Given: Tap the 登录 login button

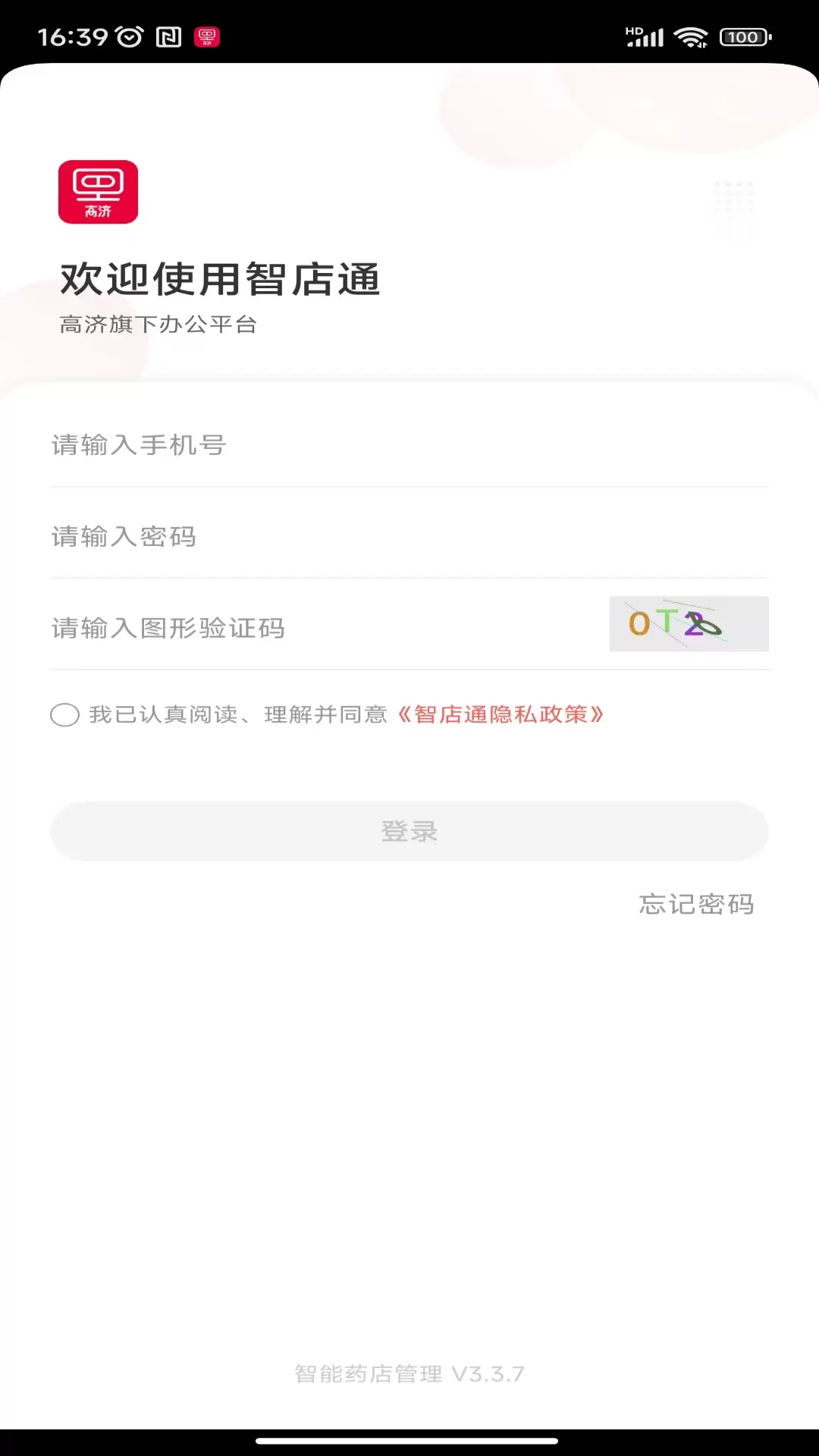Looking at the screenshot, I should [409, 831].
